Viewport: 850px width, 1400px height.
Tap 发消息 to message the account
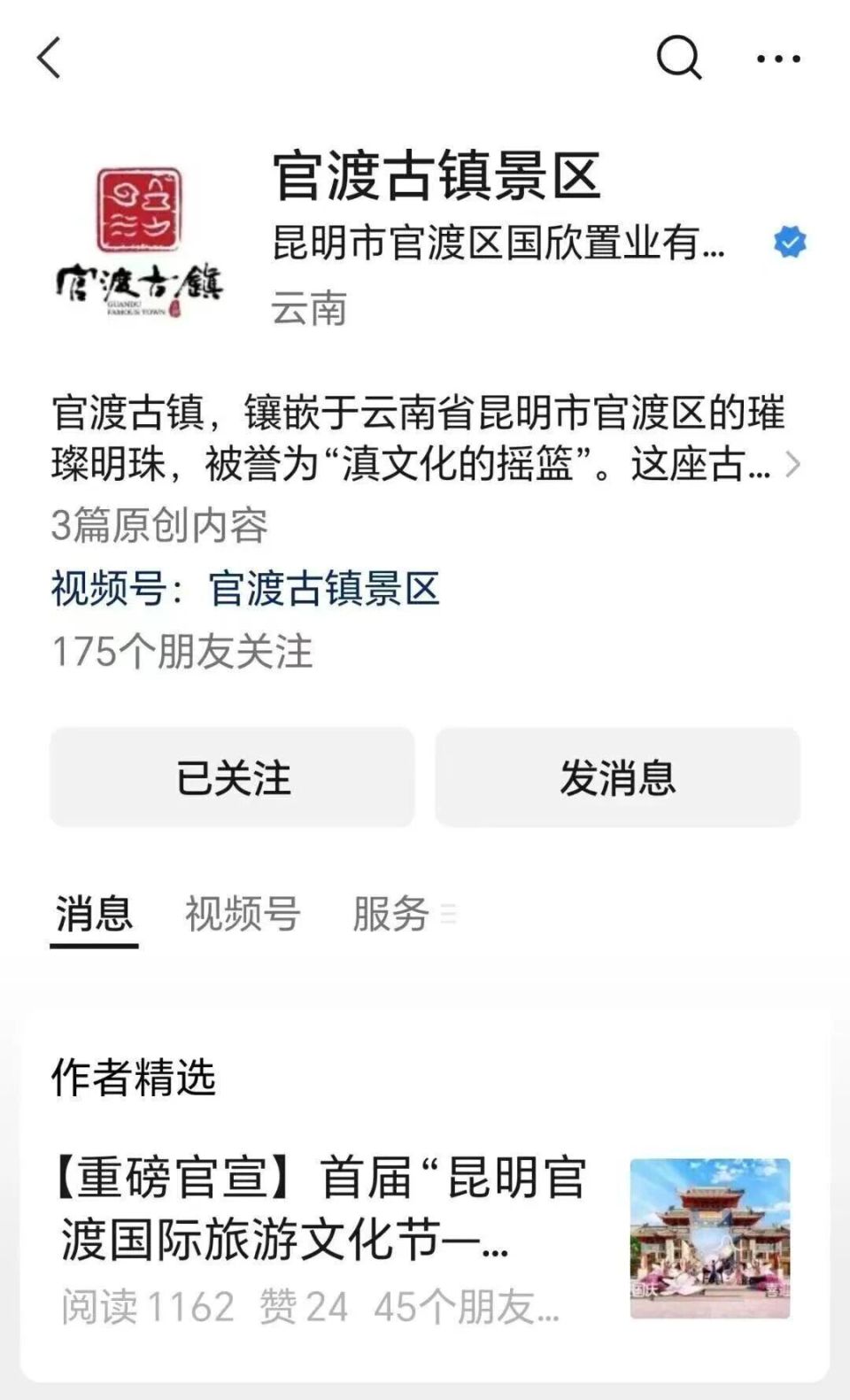(618, 777)
